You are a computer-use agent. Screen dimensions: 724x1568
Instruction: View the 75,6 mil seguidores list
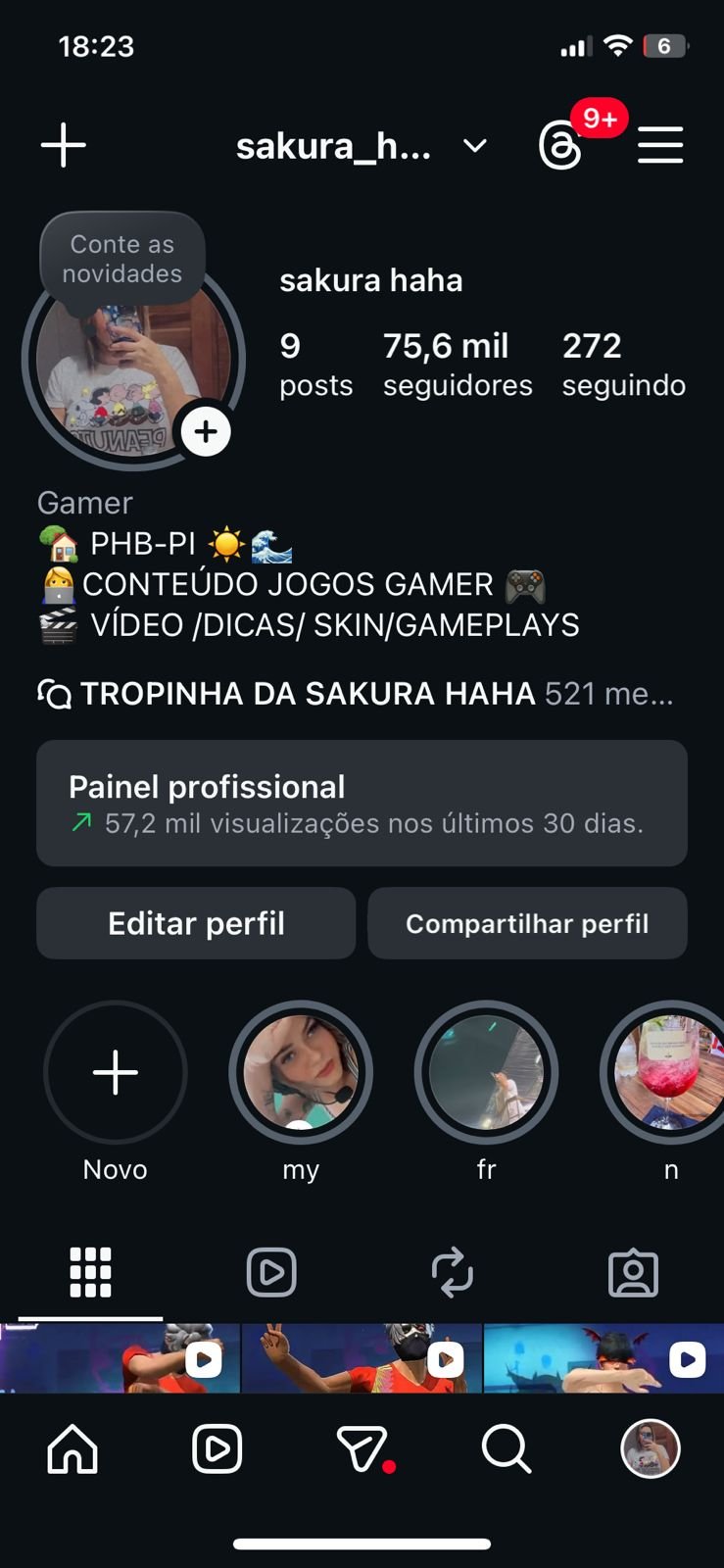click(x=457, y=365)
